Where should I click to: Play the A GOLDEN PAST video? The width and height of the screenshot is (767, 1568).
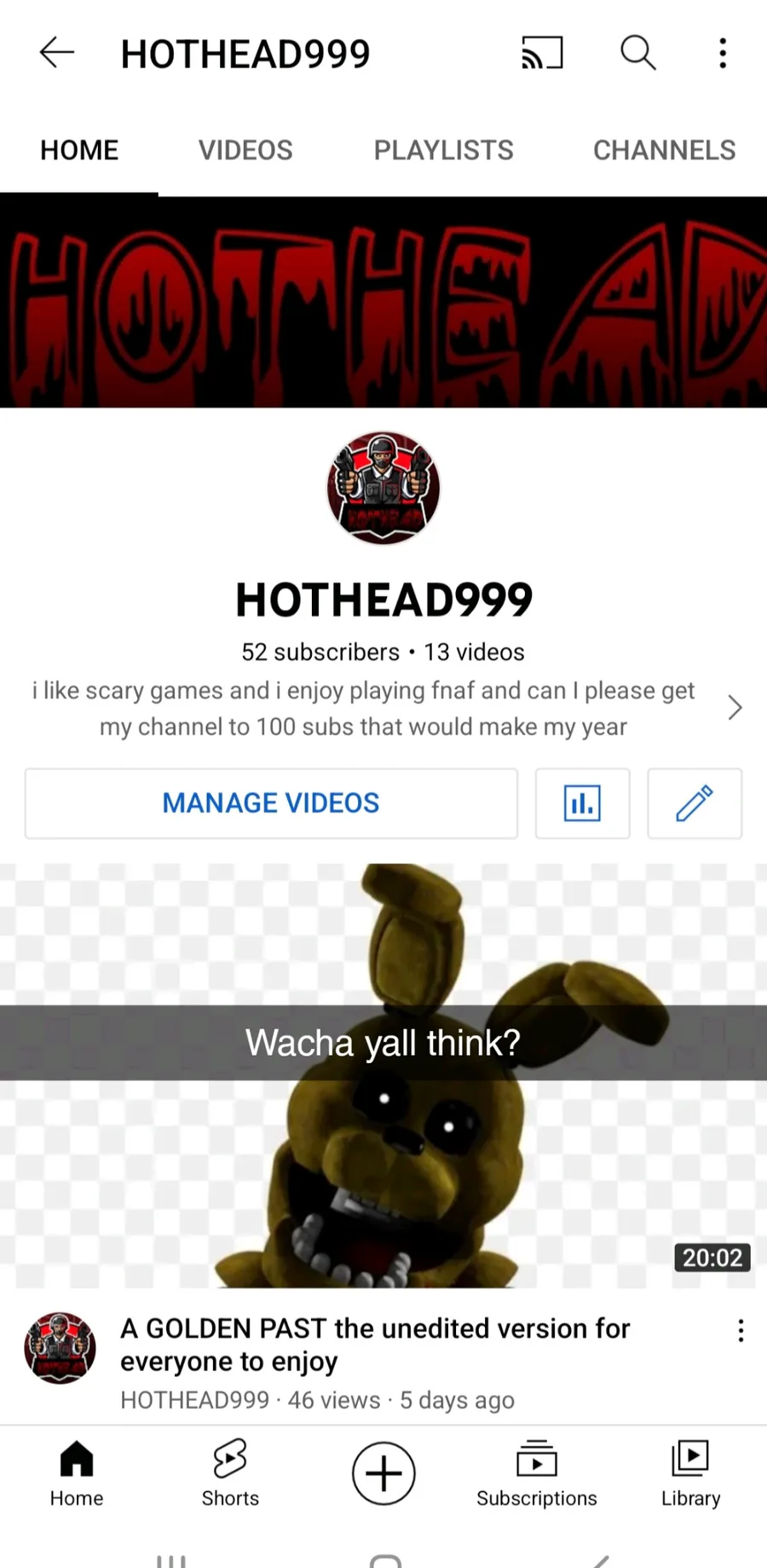(x=383, y=1074)
